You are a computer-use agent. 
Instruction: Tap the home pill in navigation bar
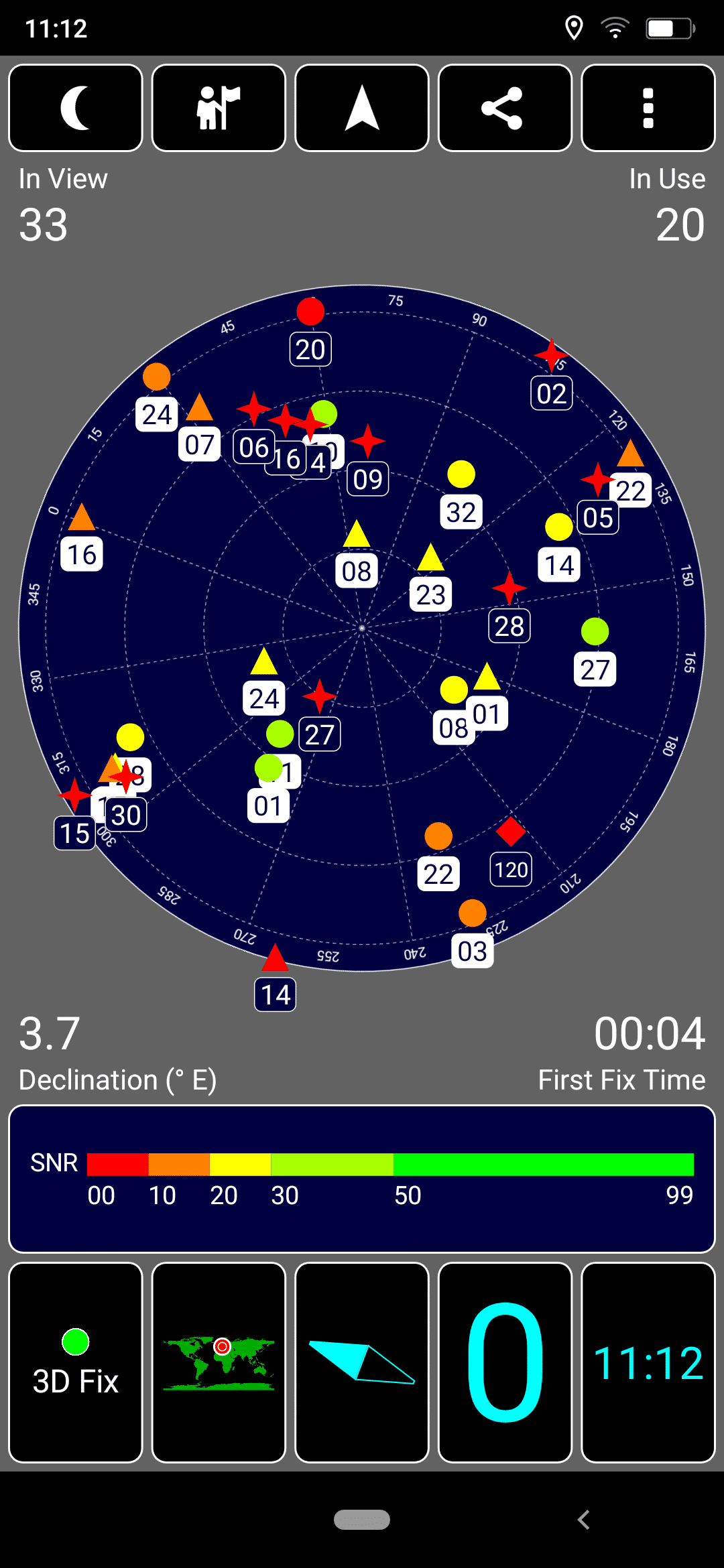click(x=362, y=1520)
